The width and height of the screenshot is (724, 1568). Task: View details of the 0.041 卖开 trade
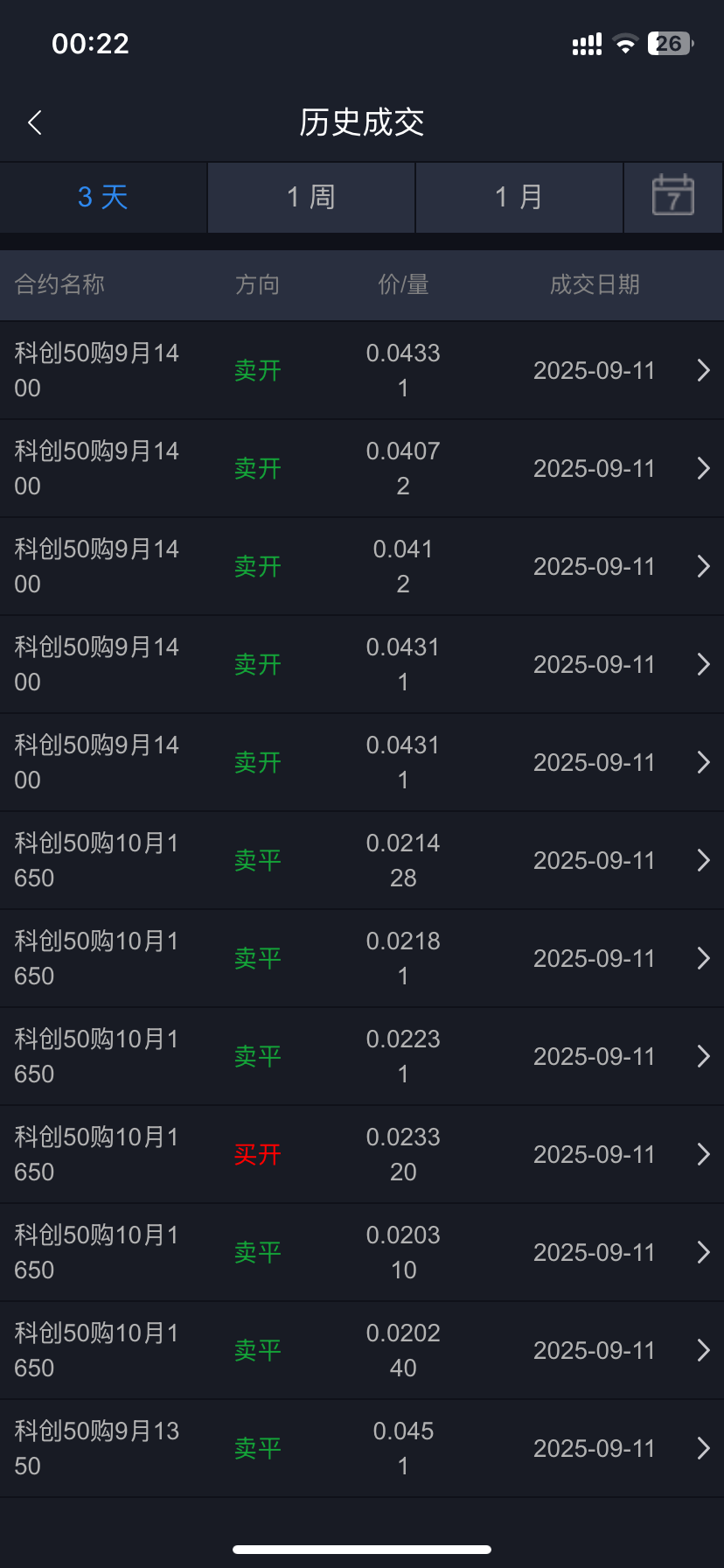tap(362, 566)
